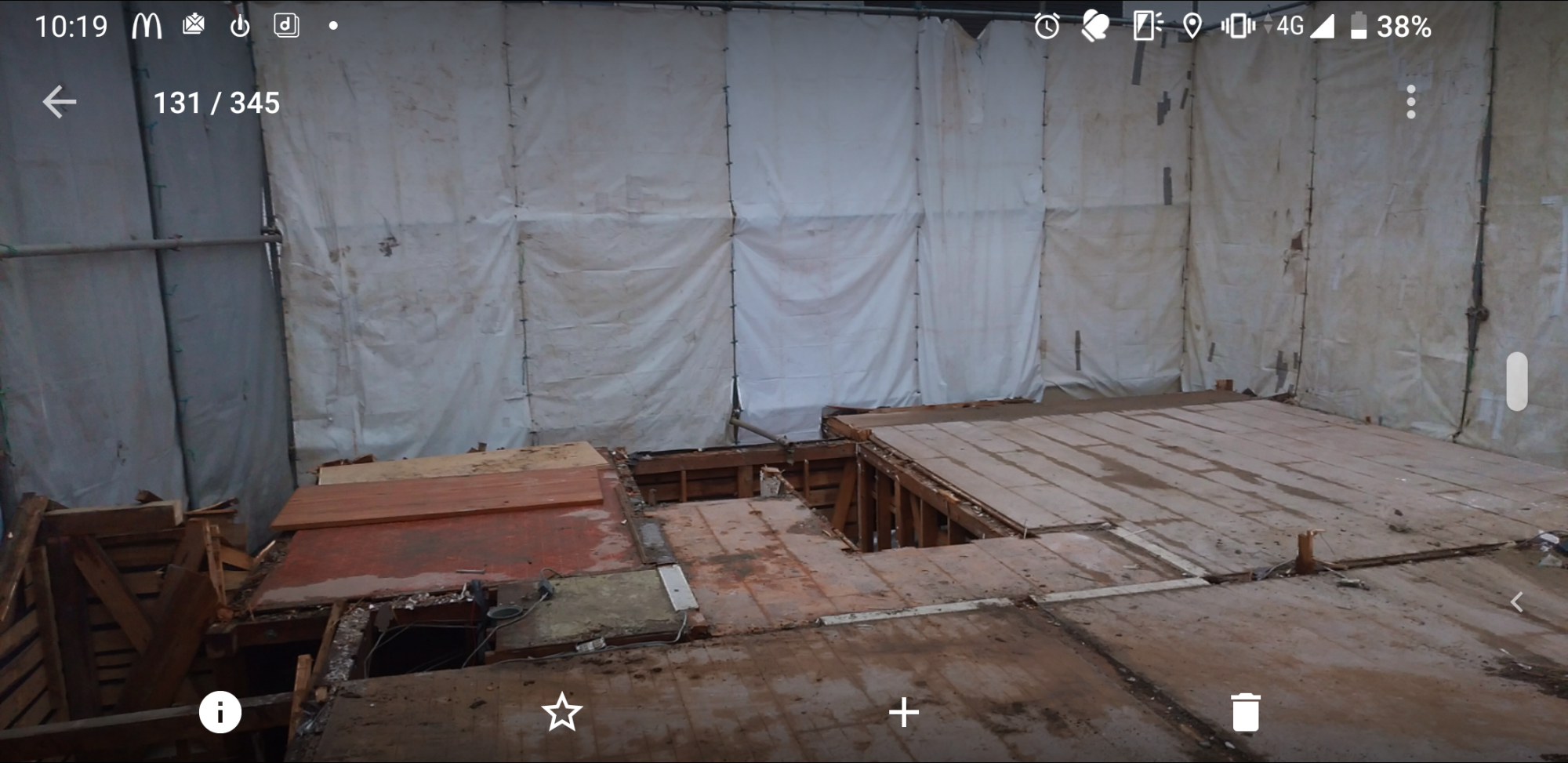Tap the side edge arrow handle
Screen dimensions: 1568x763
point(1517,601)
